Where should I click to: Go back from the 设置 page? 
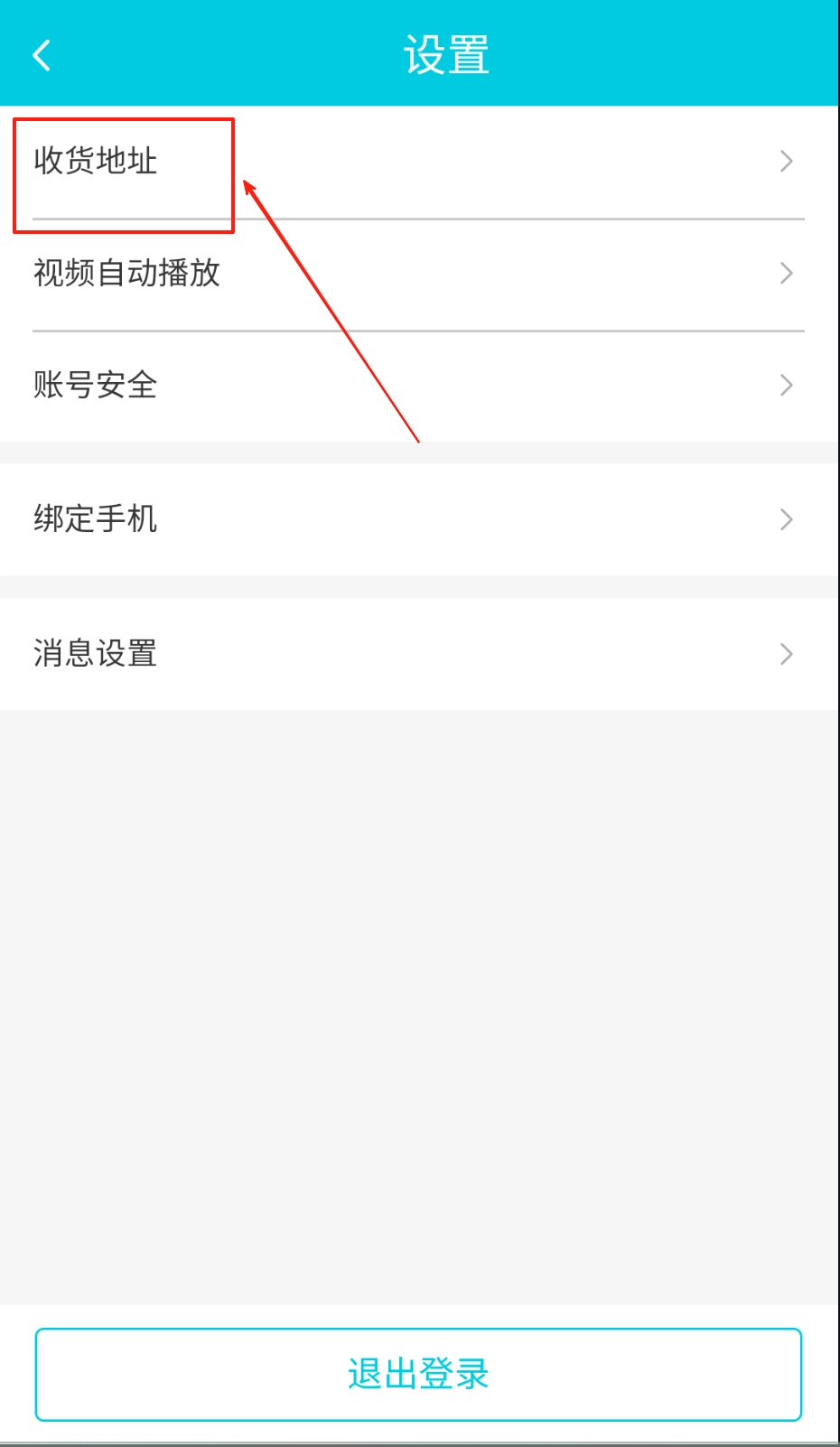[42, 55]
